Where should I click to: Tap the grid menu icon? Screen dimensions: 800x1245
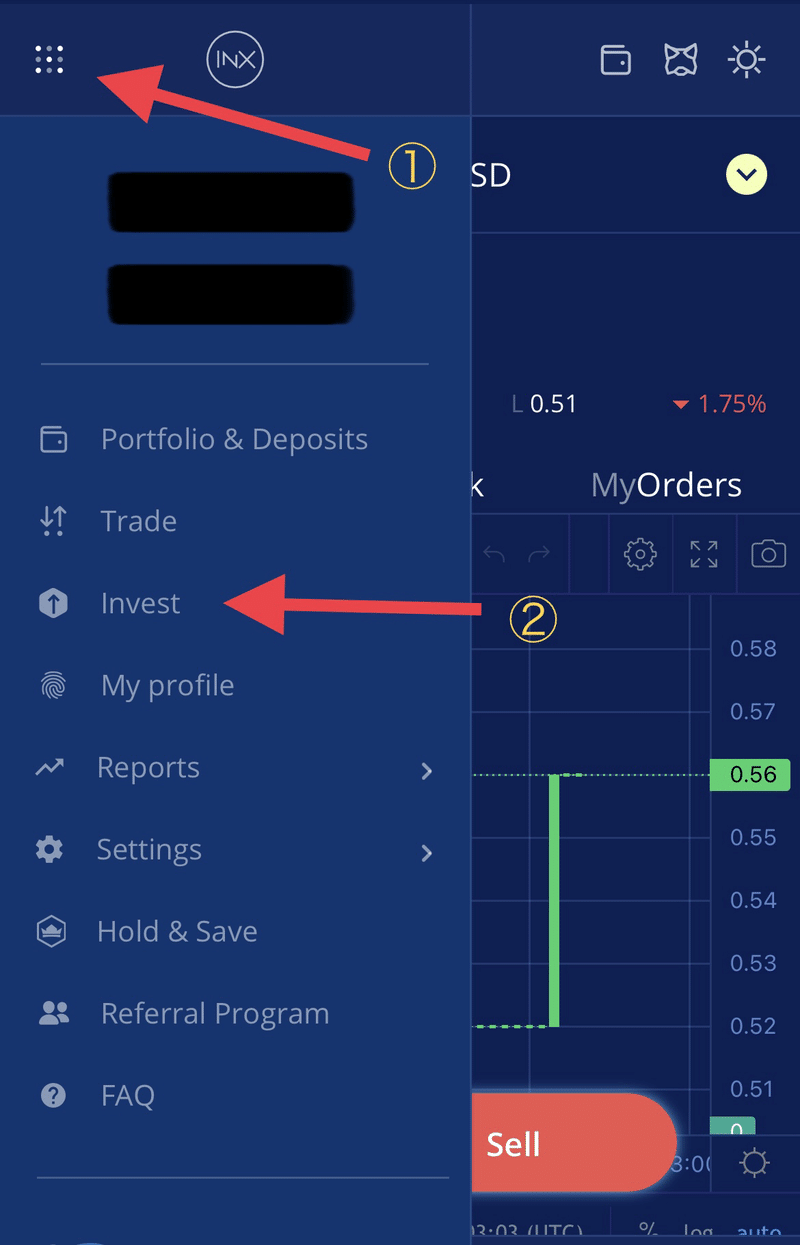[49, 60]
